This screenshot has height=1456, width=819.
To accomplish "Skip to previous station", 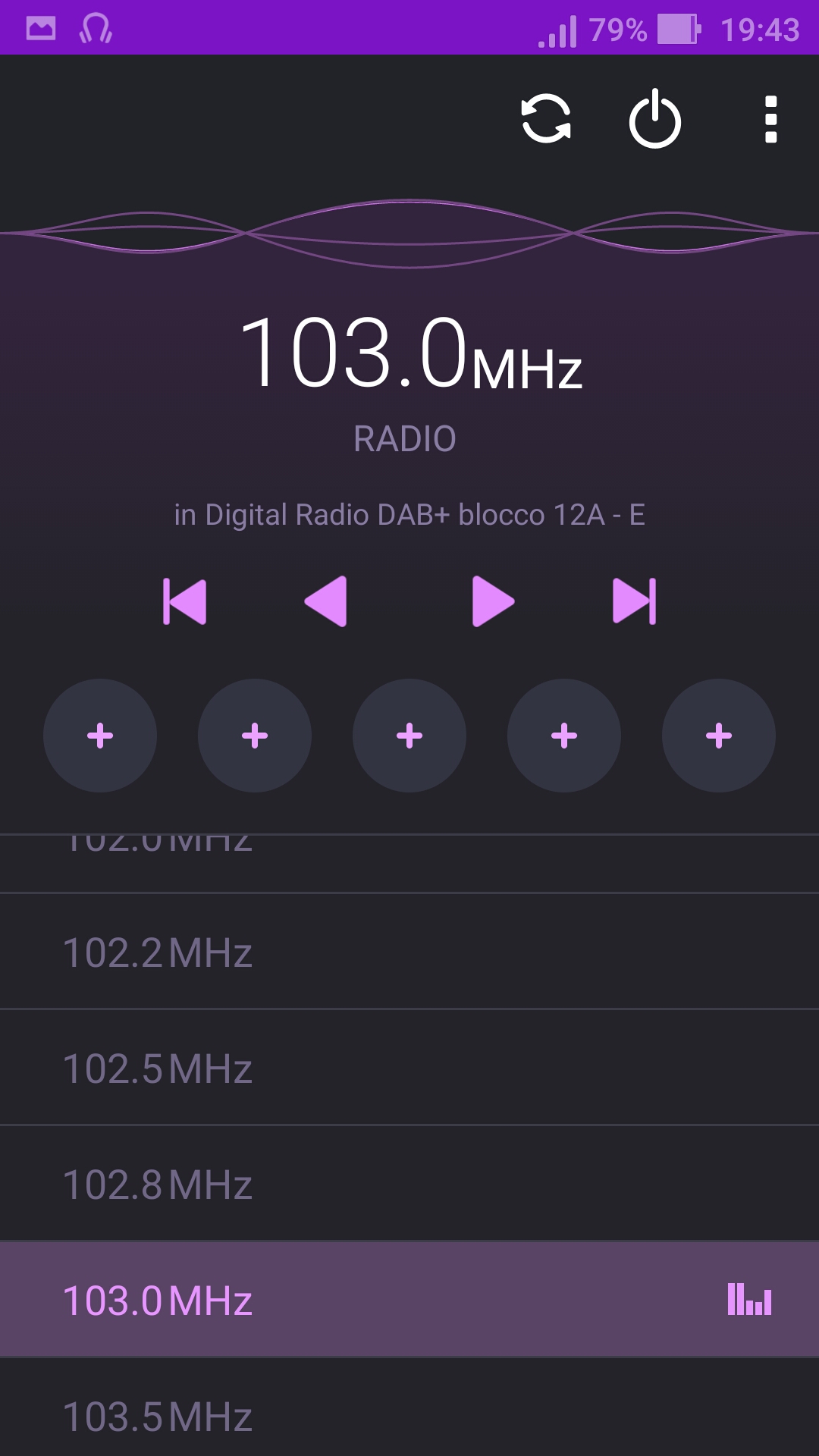I will [x=184, y=601].
